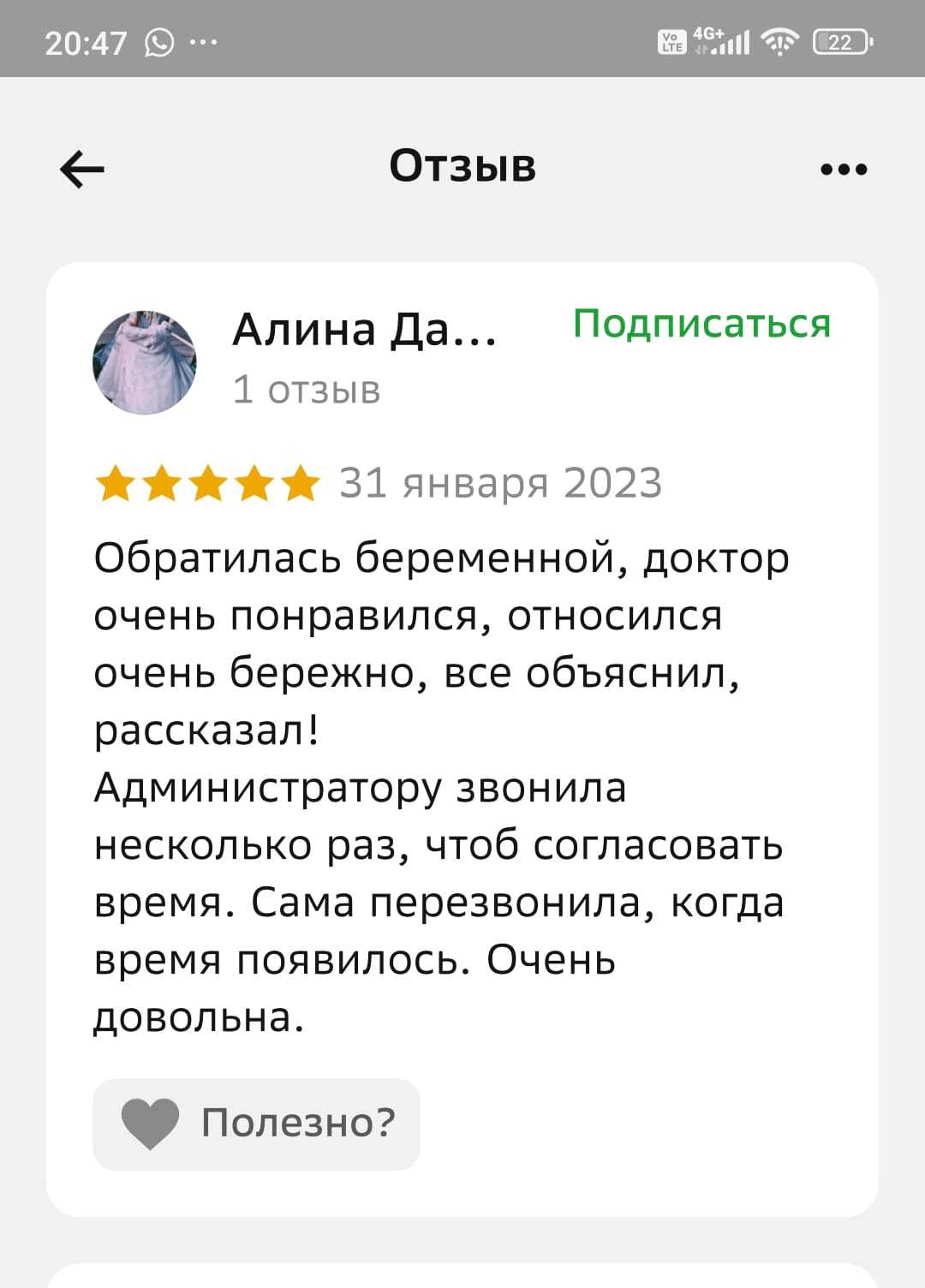The height and width of the screenshot is (1288, 925).
Task: Tap Подписаться to follow the reviewer
Action: coord(701,324)
